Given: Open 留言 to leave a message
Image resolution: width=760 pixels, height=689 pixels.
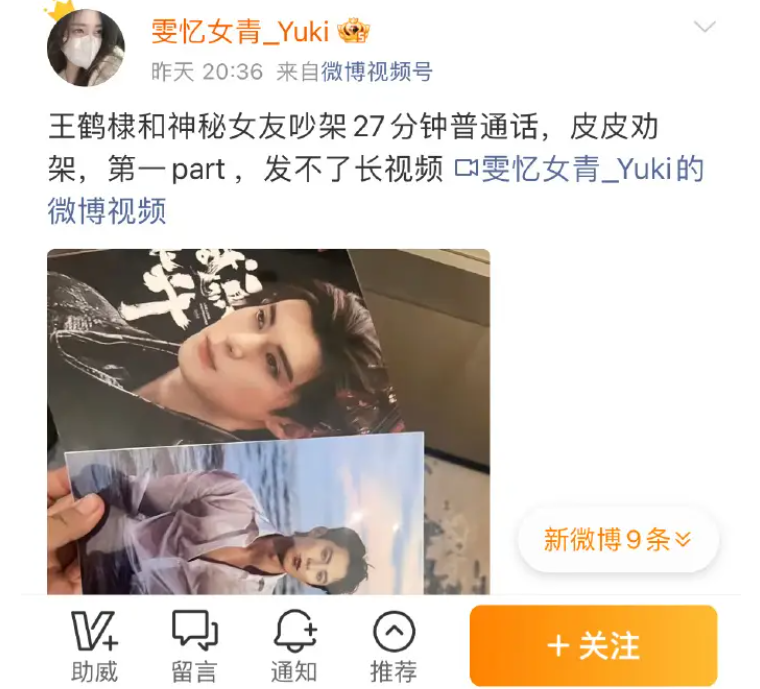Looking at the screenshot, I should pos(194,646).
